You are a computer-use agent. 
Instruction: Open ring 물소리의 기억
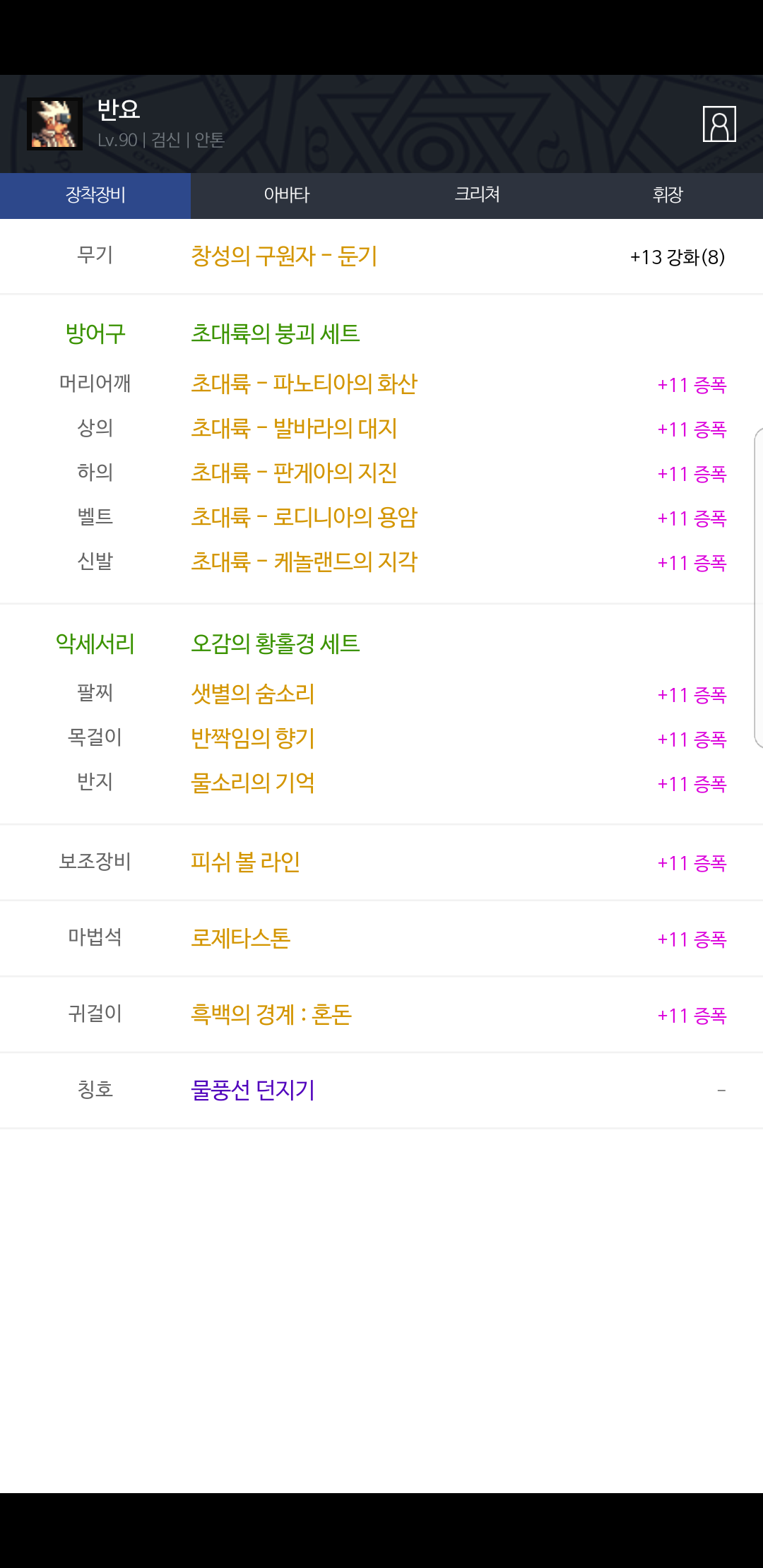pyautogui.click(x=253, y=783)
